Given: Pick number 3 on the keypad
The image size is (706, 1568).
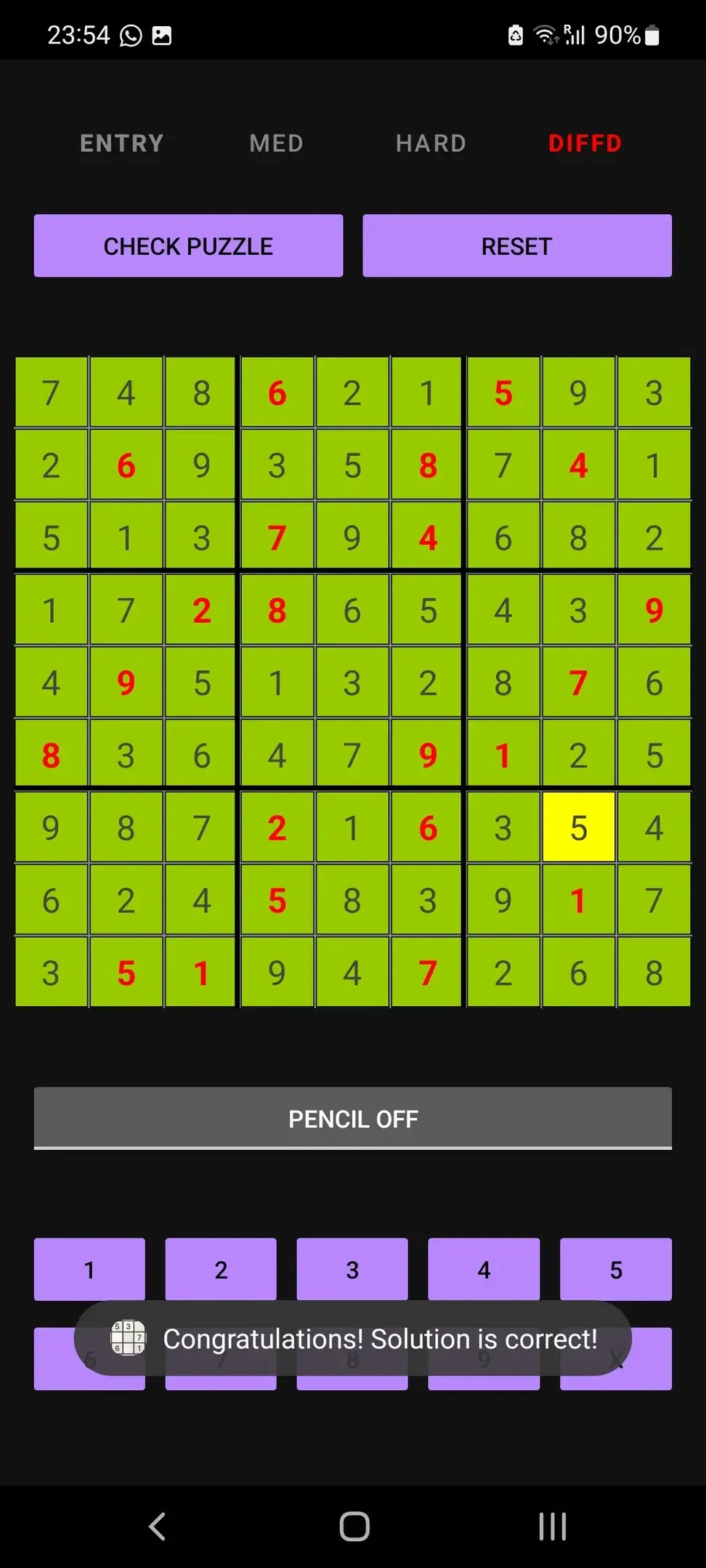Looking at the screenshot, I should pos(352,1269).
